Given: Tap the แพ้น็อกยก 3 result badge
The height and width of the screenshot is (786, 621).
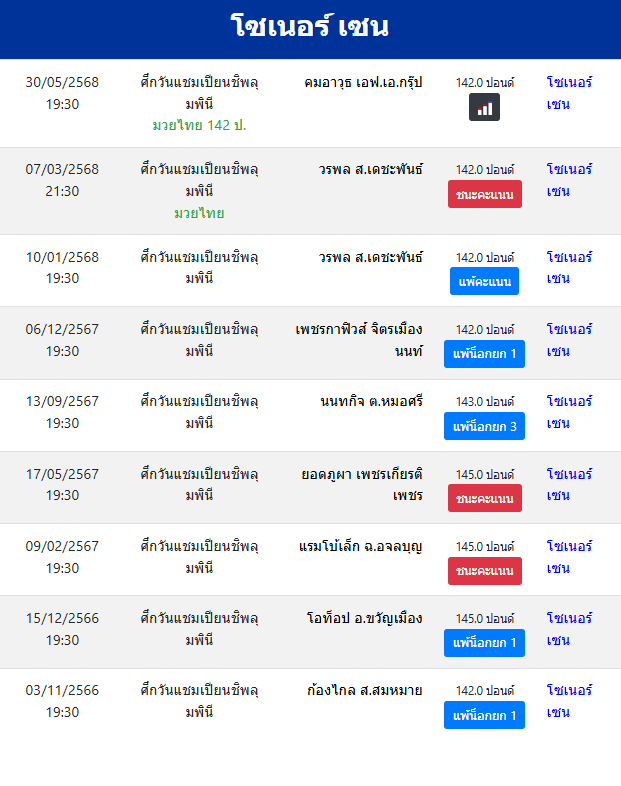Looking at the screenshot, I should pos(484,426).
